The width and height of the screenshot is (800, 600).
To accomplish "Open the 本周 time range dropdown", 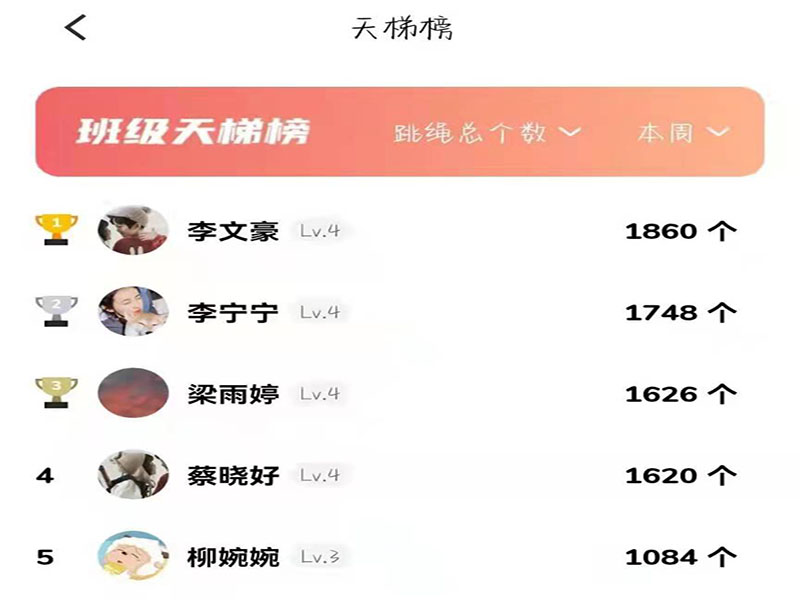I will point(684,133).
